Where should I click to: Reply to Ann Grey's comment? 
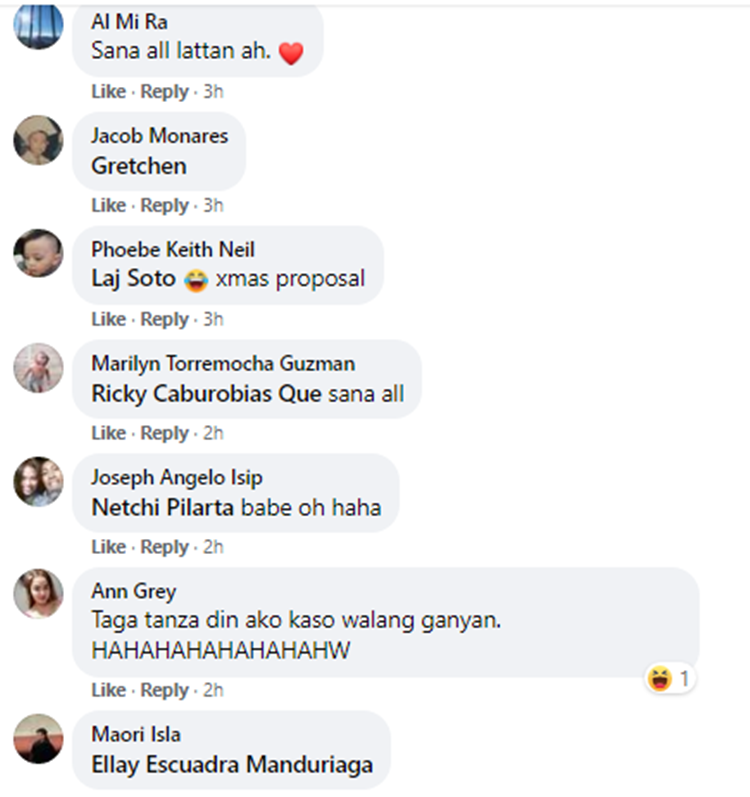(x=164, y=691)
